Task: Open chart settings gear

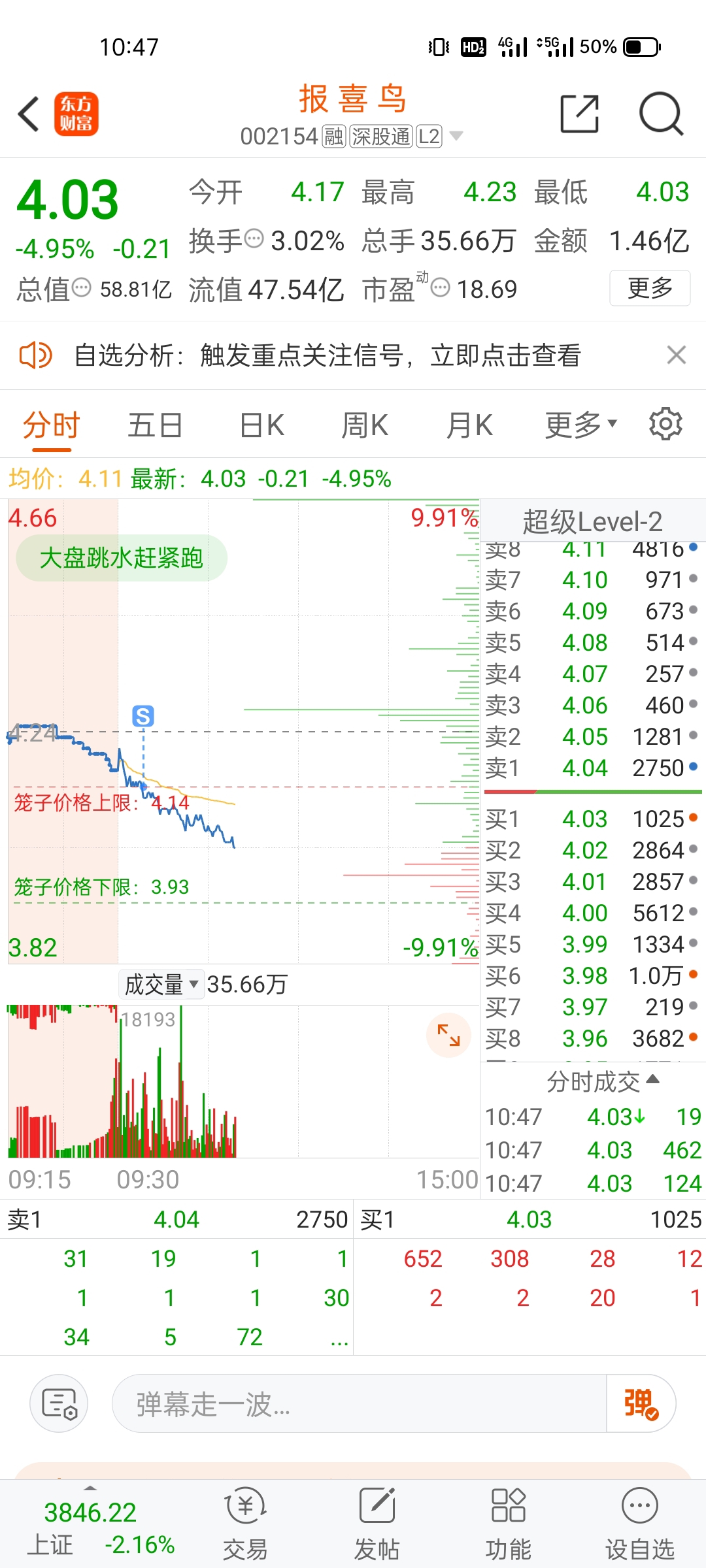Action: tap(665, 425)
